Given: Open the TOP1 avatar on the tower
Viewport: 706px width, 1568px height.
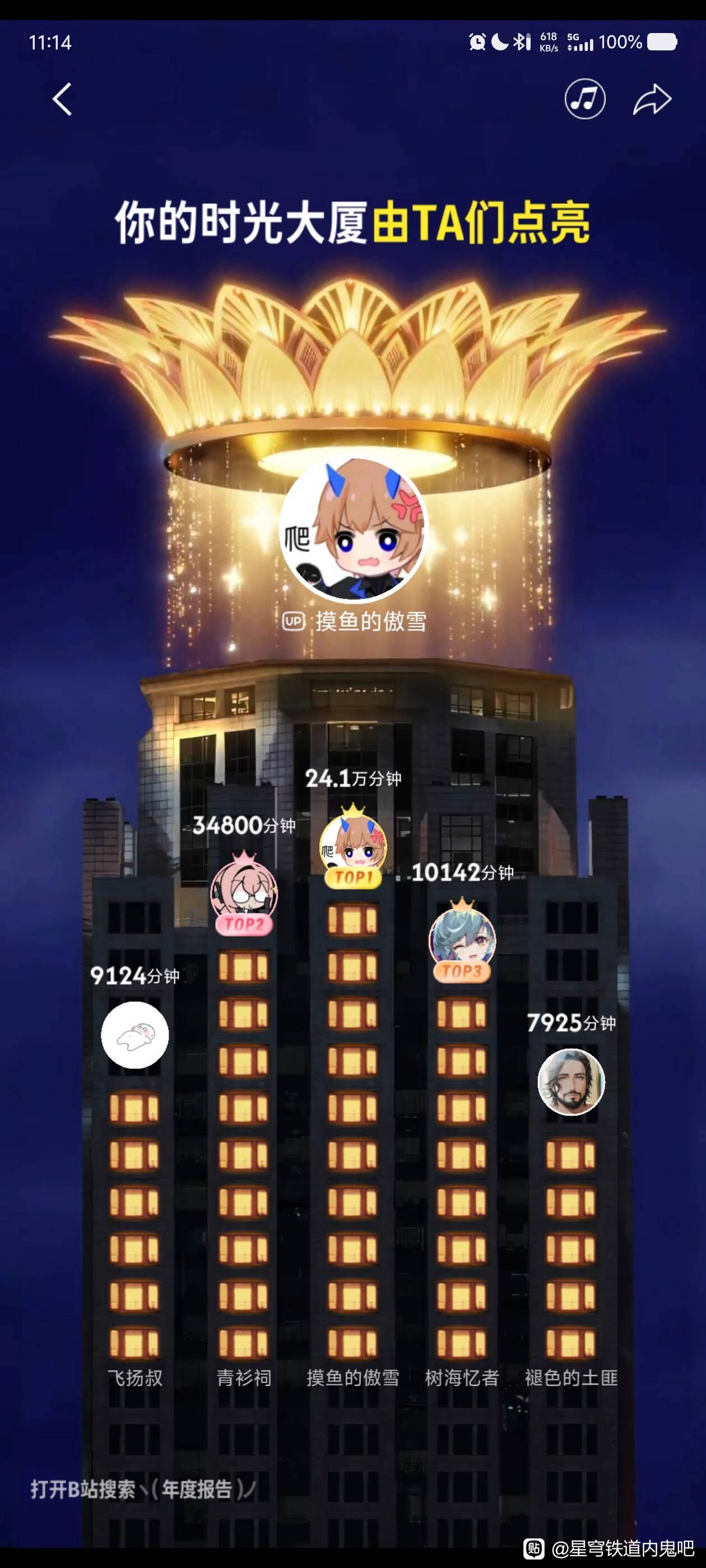Looking at the screenshot, I should tap(354, 846).
